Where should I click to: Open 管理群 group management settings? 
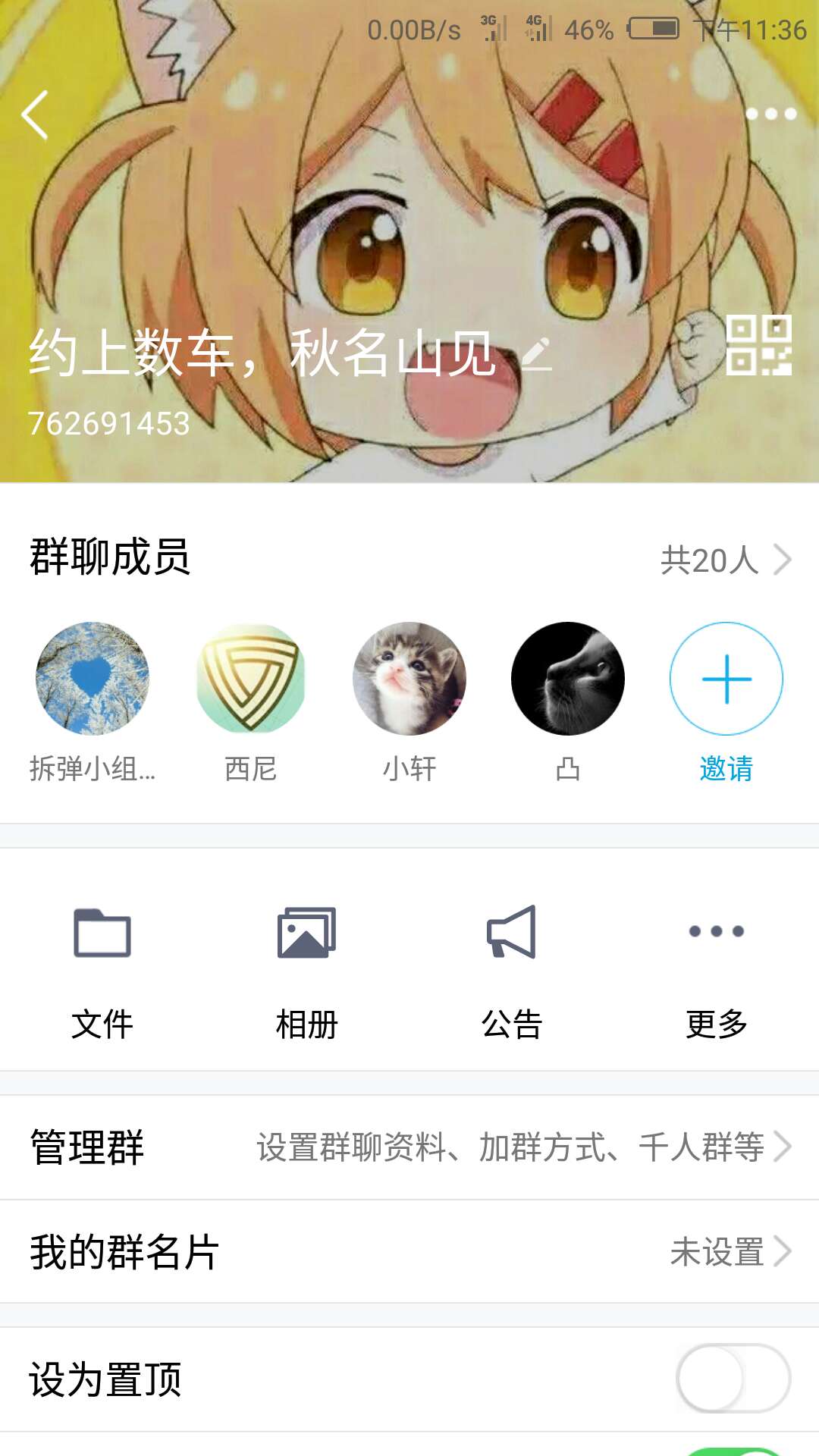[409, 1147]
